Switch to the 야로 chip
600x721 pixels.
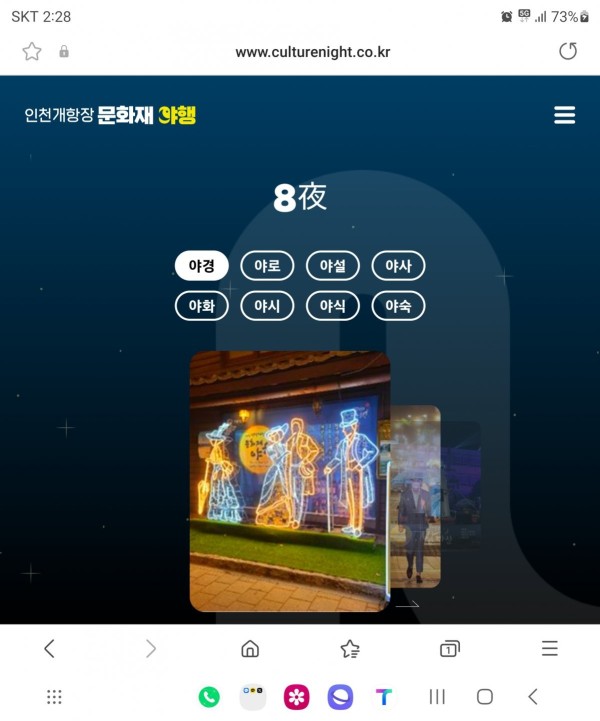267,265
